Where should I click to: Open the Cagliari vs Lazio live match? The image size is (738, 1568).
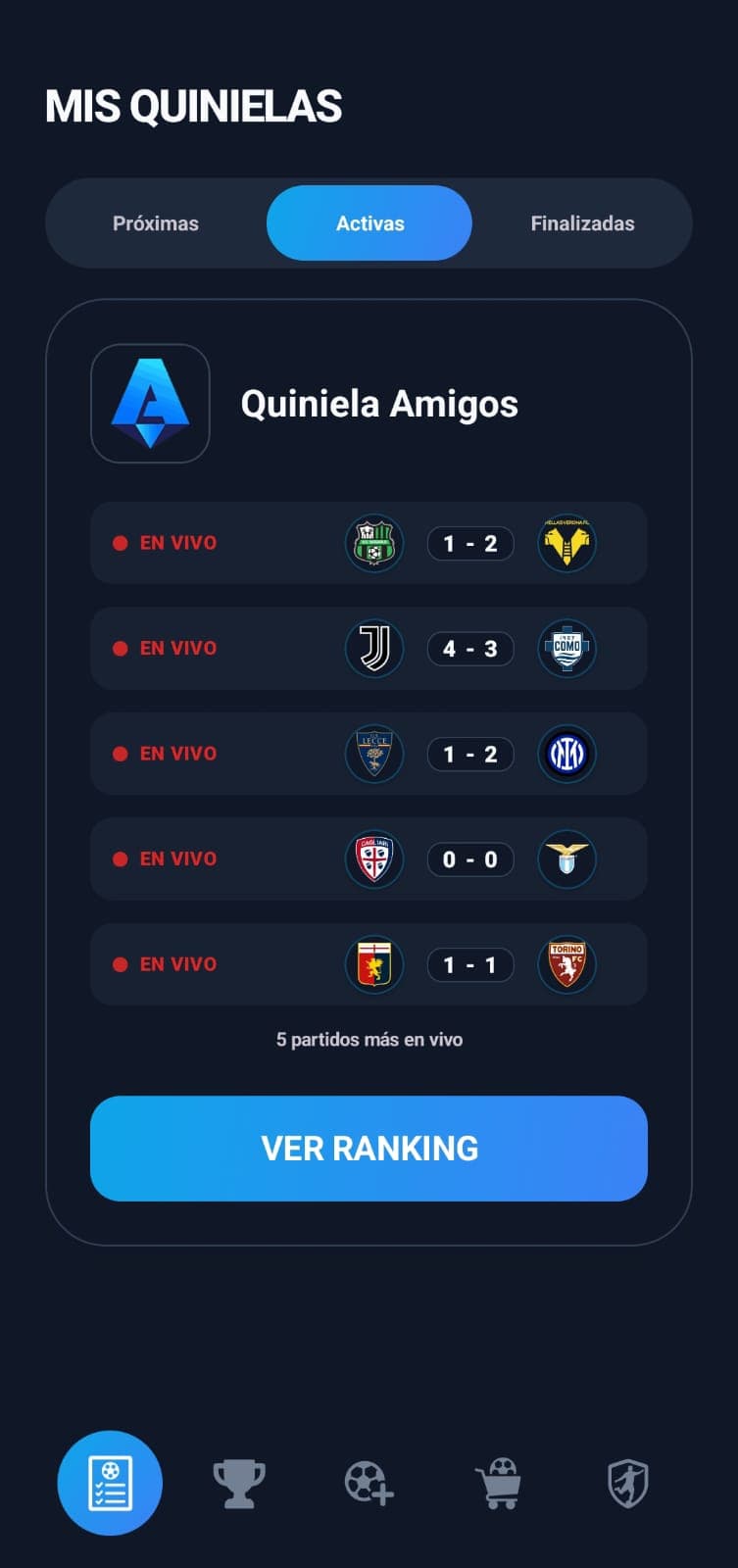tap(369, 859)
